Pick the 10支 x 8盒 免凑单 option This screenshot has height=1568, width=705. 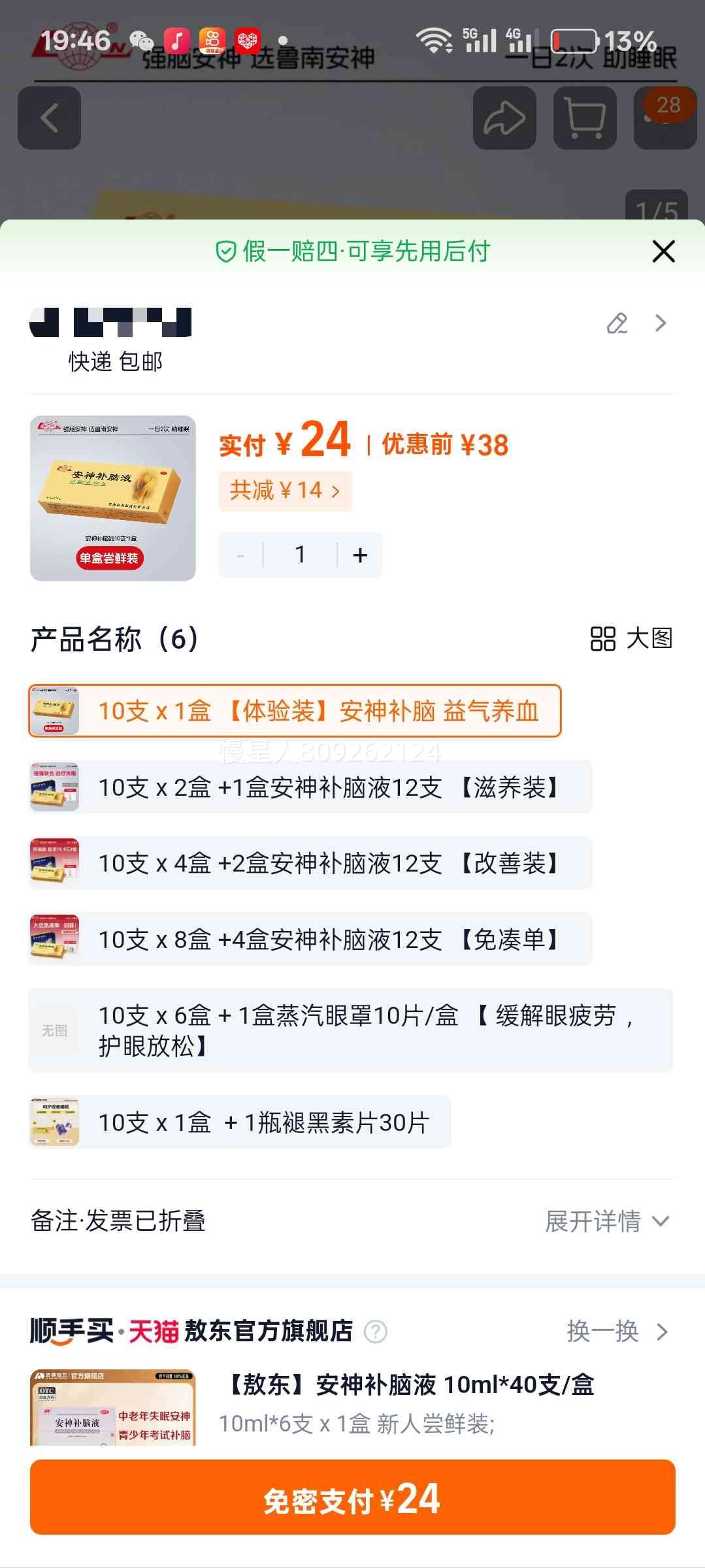click(311, 939)
